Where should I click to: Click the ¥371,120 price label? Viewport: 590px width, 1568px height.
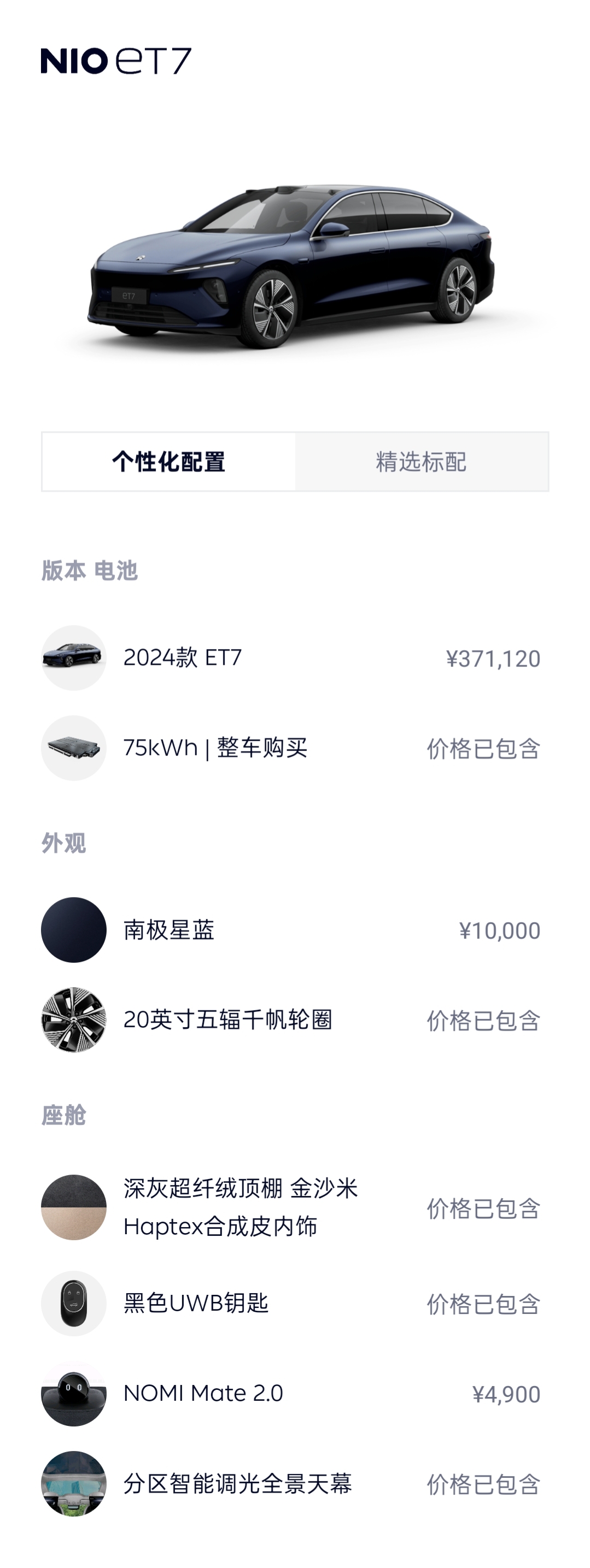click(494, 657)
